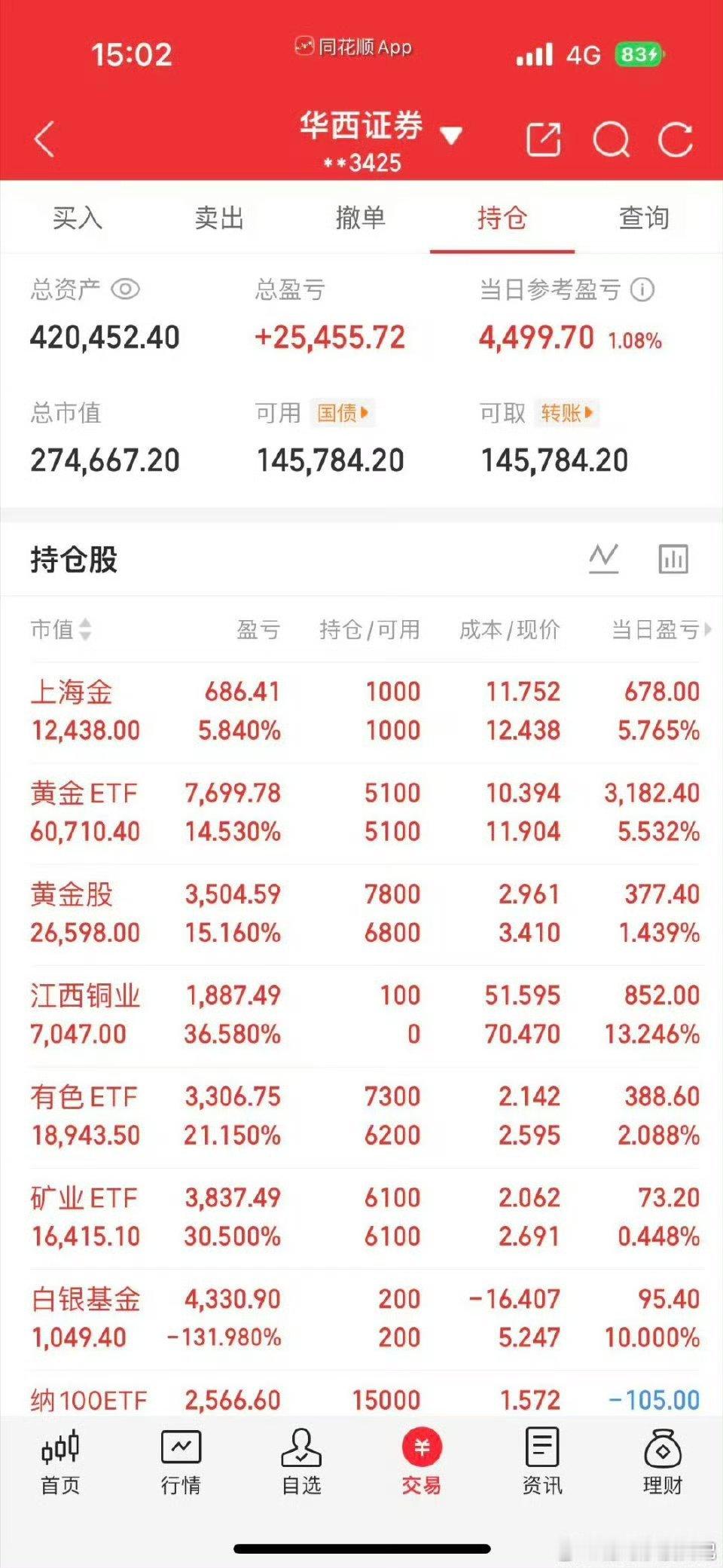Tap the 转账 transfer chip
Screen dimensions: 723x1568
(x=566, y=413)
